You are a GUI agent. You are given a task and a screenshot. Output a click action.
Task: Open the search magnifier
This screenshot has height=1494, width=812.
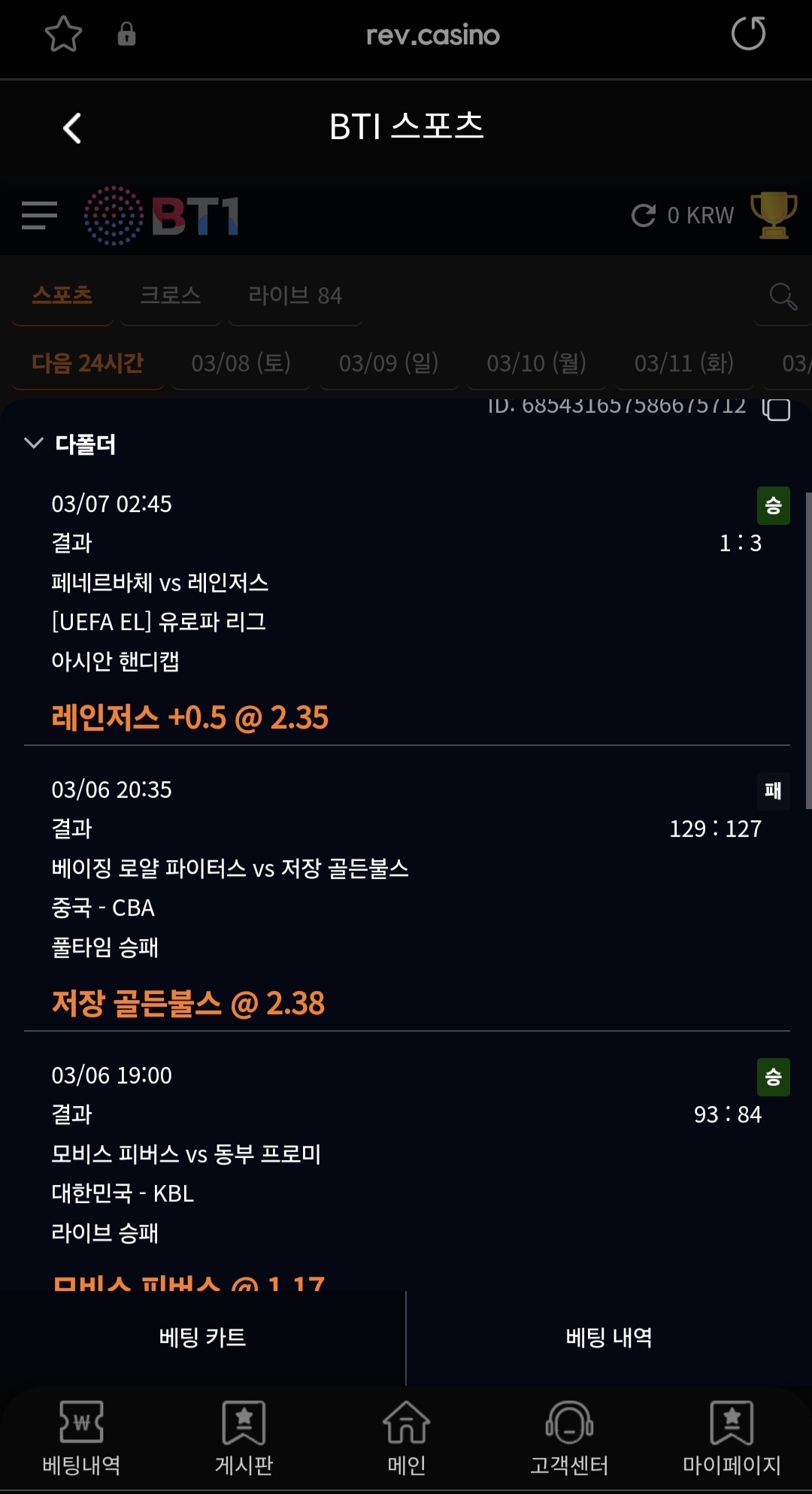coord(783,296)
